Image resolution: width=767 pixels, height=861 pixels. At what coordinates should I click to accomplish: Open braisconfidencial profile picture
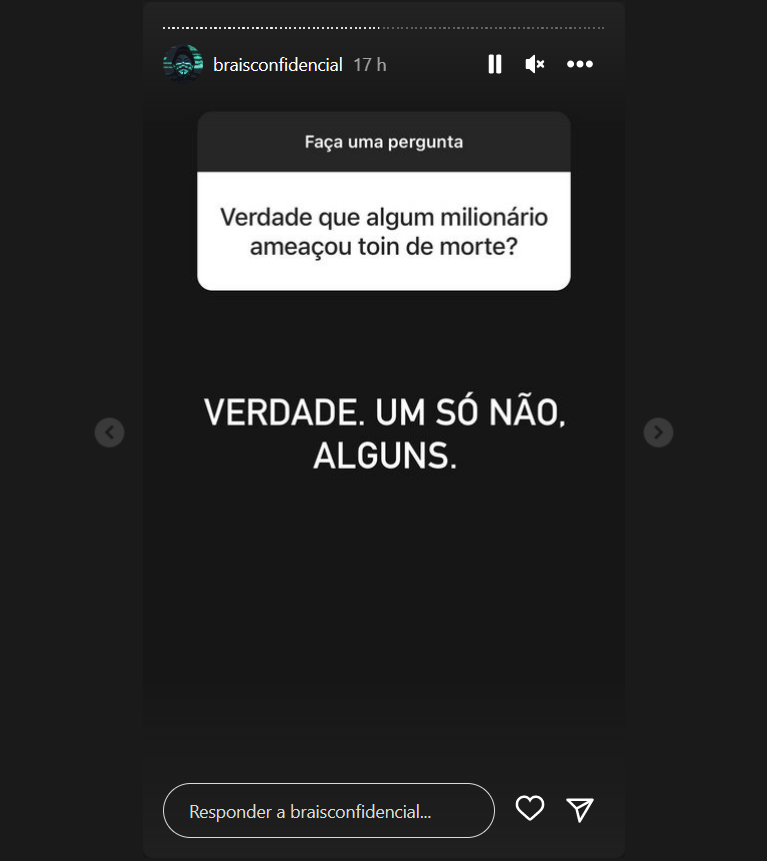tap(183, 64)
